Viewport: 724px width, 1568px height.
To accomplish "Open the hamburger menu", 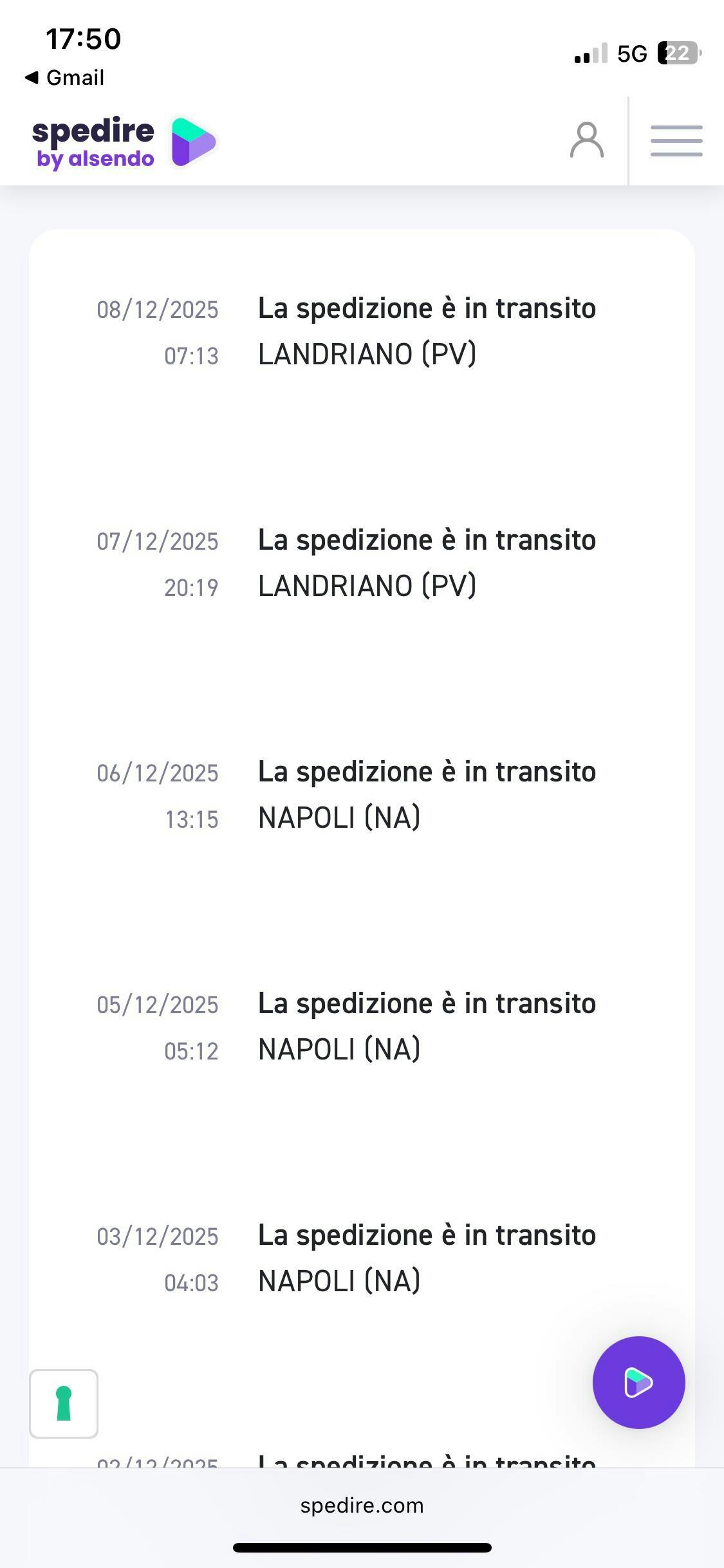I will point(676,141).
